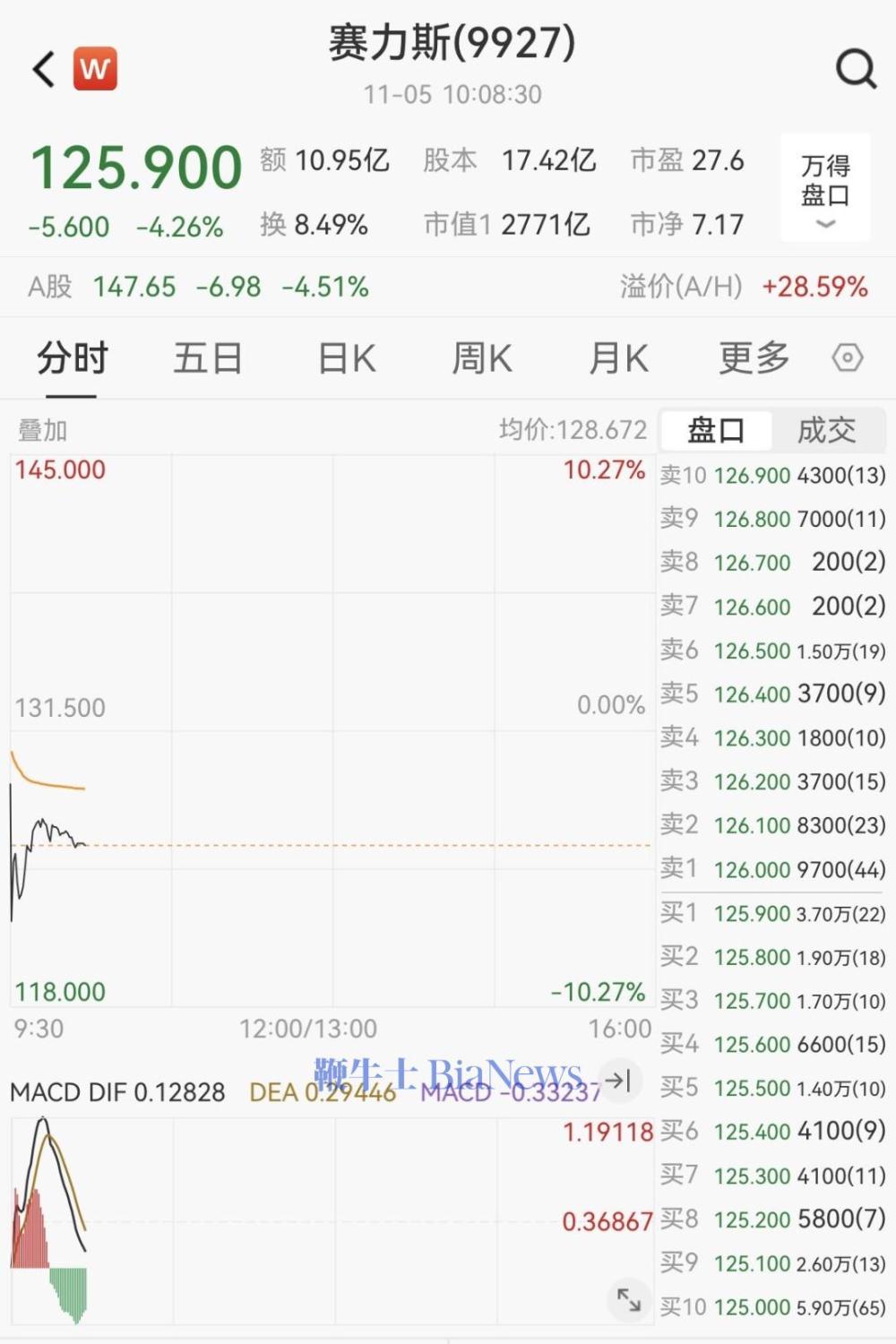896x1344 pixels.
Task: Expand the 更多 chart types menu
Action: pyautogui.click(x=752, y=357)
